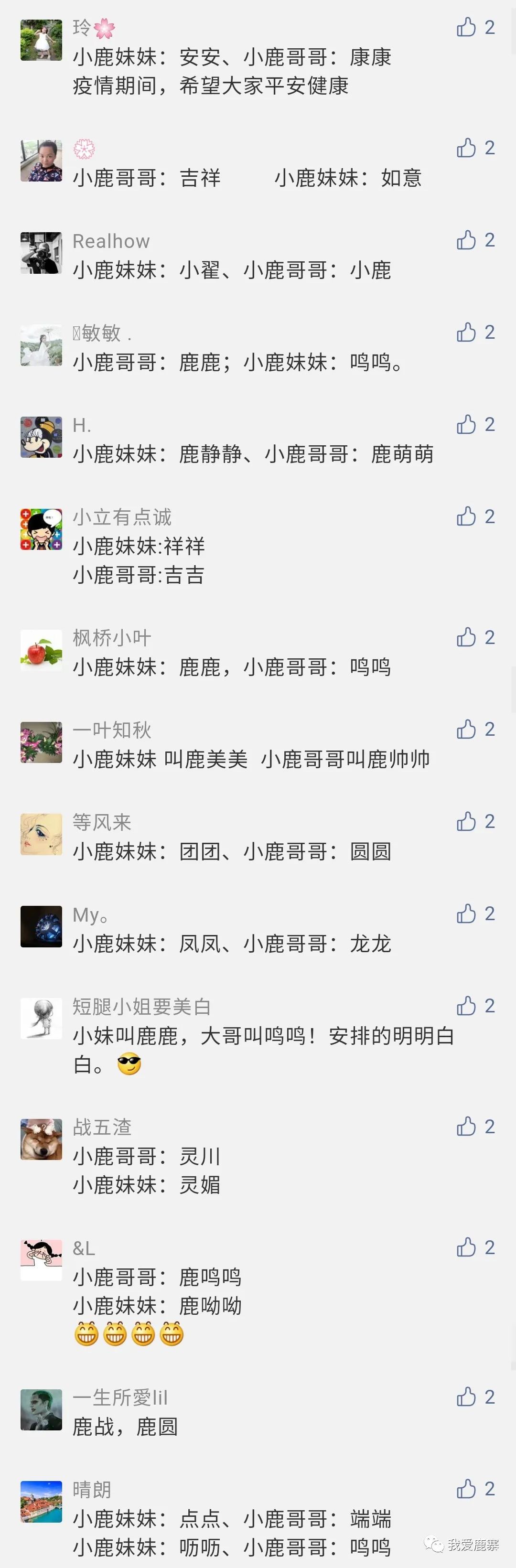This screenshot has height=1568, width=516.
Task: Like 枫桥小叶's comment
Action: [467, 637]
